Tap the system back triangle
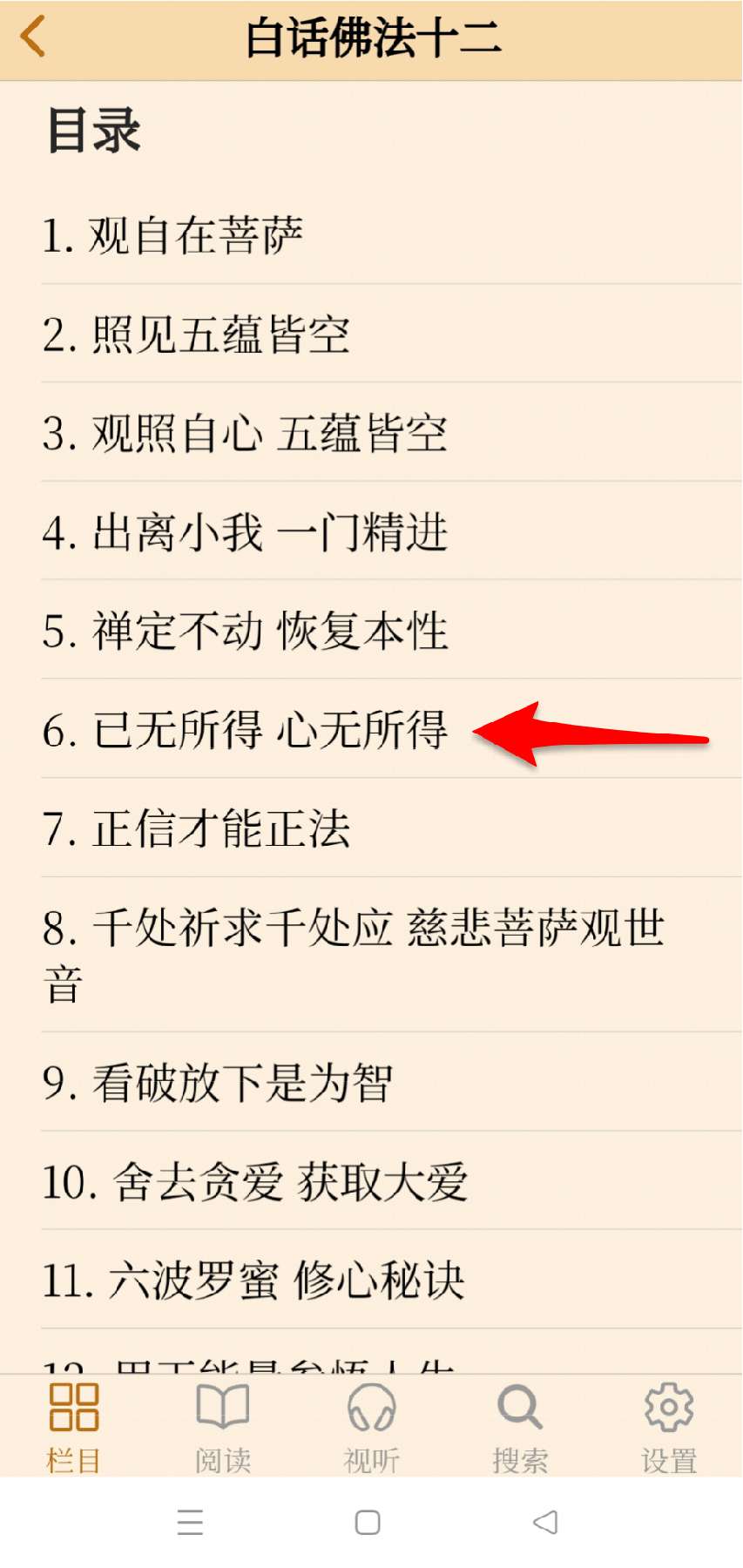This screenshot has width=743, height=1568. click(x=545, y=1523)
